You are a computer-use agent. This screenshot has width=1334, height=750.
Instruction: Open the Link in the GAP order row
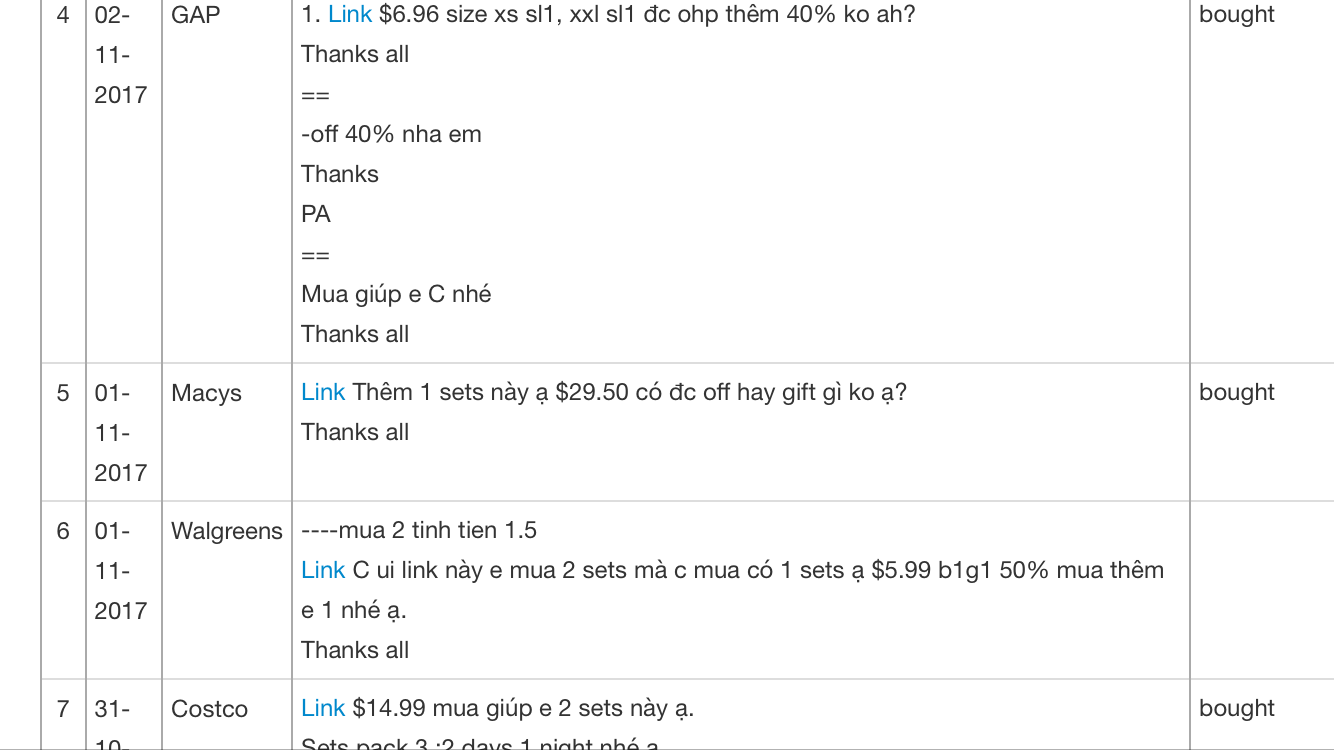tap(349, 15)
